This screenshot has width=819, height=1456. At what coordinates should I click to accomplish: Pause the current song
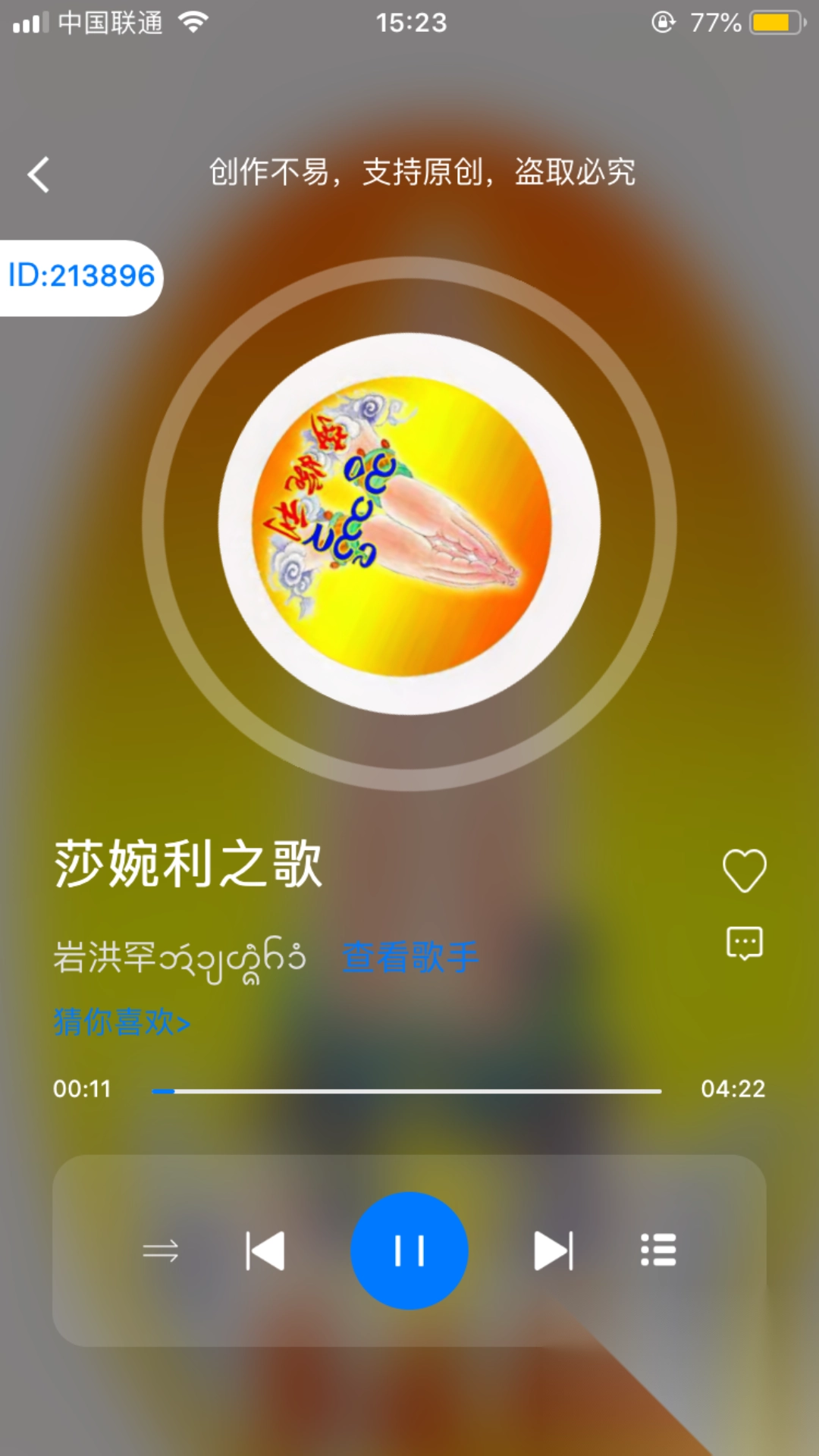click(x=409, y=1250)
